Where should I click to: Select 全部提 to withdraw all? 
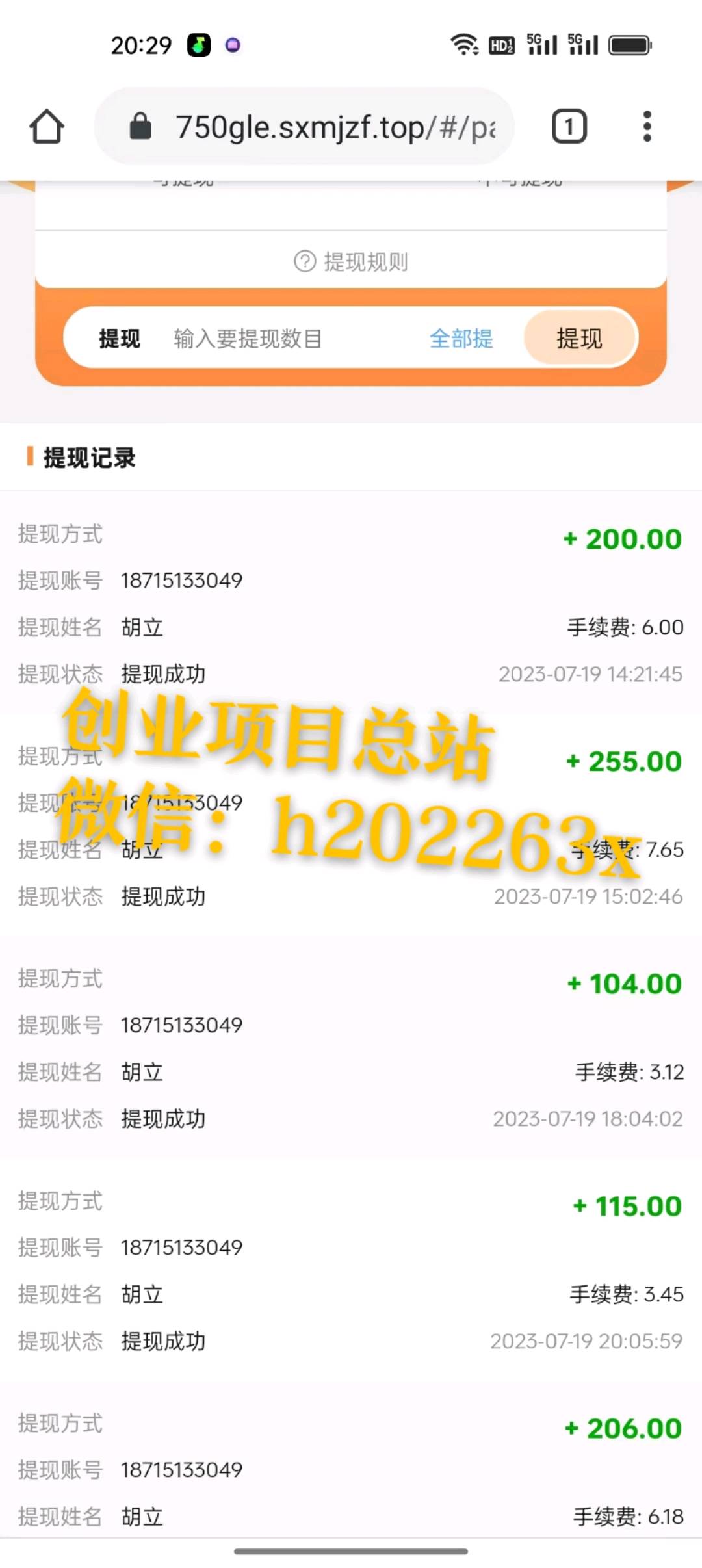pyautogui.click(x=461, y=339)
